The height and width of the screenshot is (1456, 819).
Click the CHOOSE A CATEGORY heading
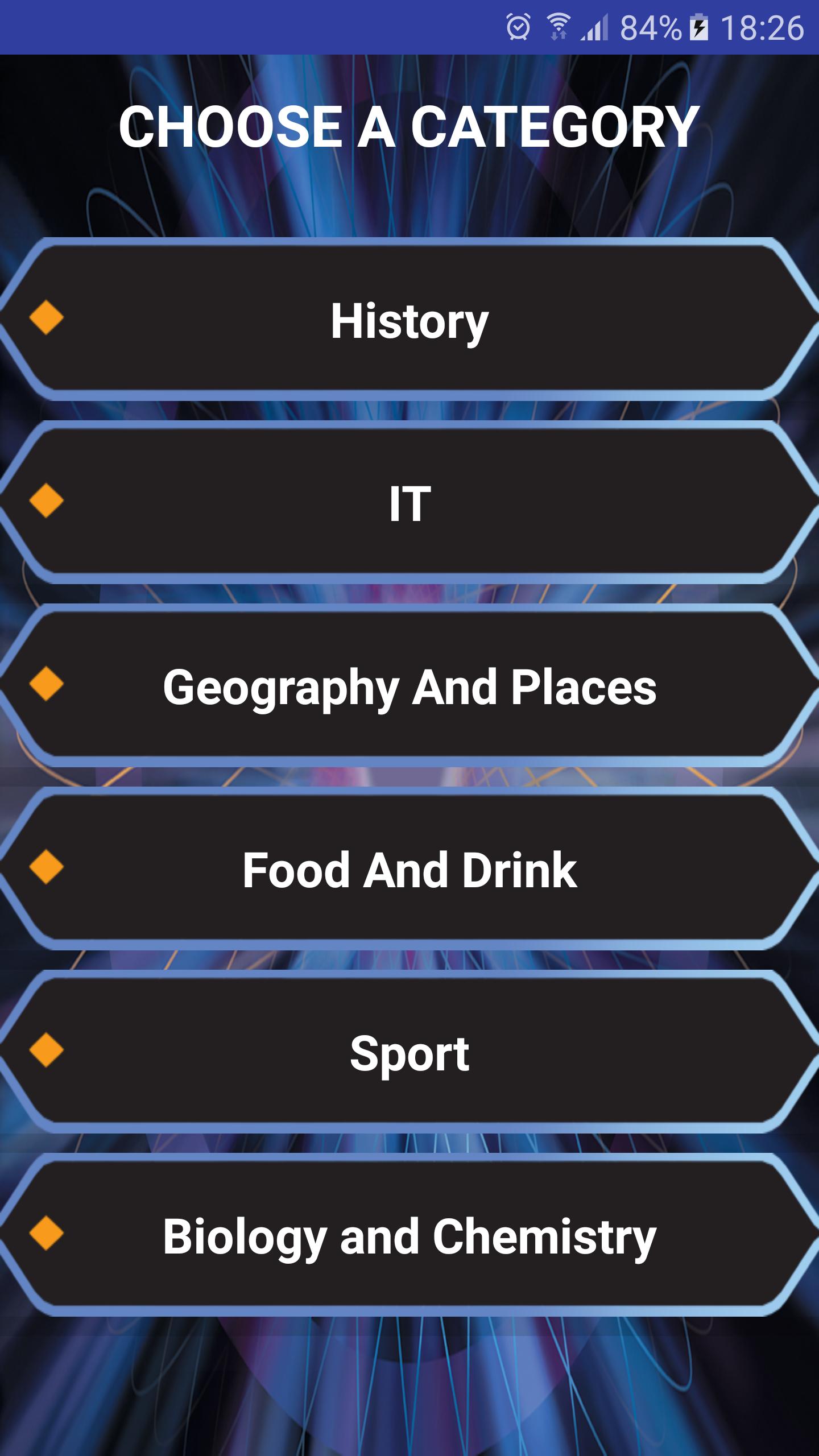408,126
